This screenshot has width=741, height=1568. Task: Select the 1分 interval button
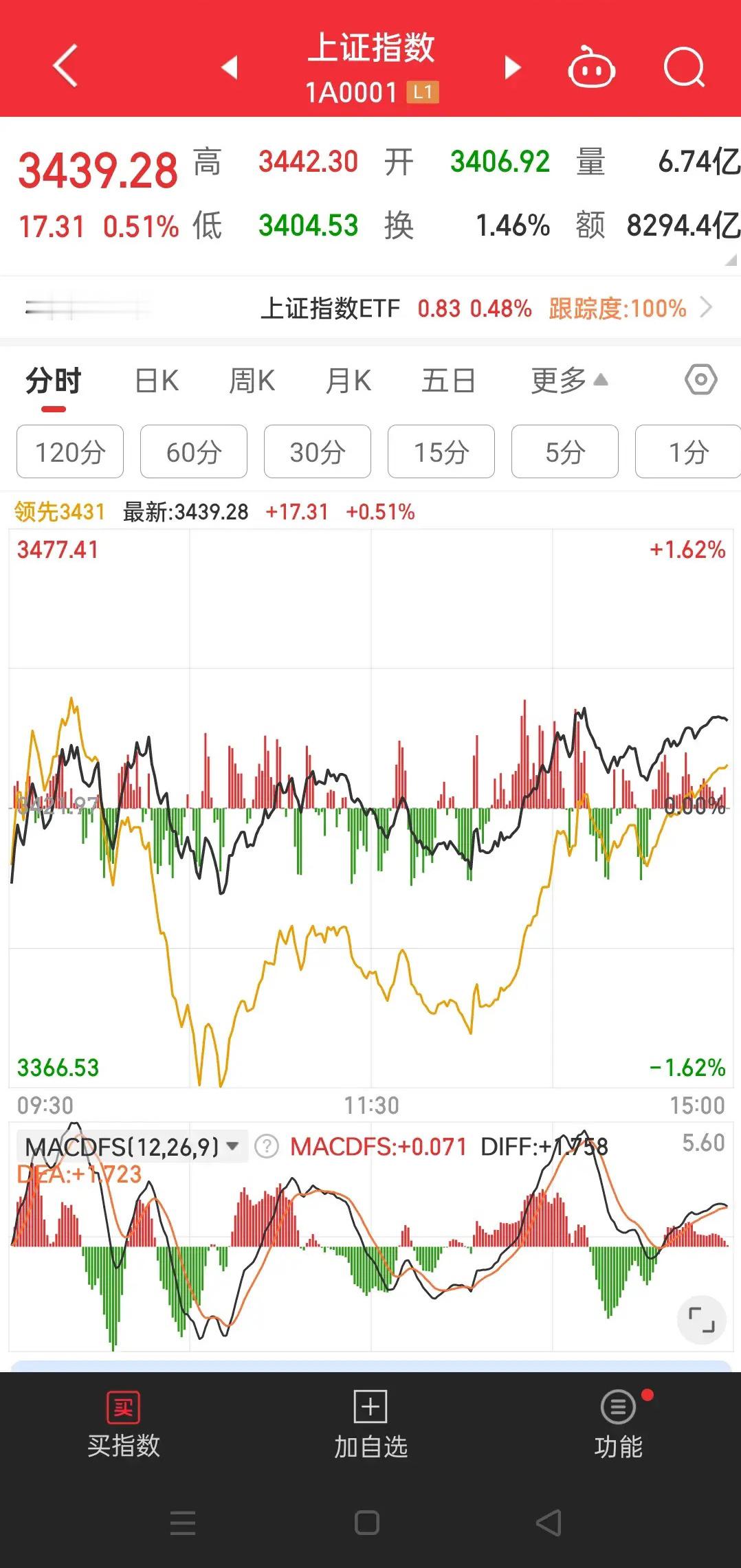688,452
